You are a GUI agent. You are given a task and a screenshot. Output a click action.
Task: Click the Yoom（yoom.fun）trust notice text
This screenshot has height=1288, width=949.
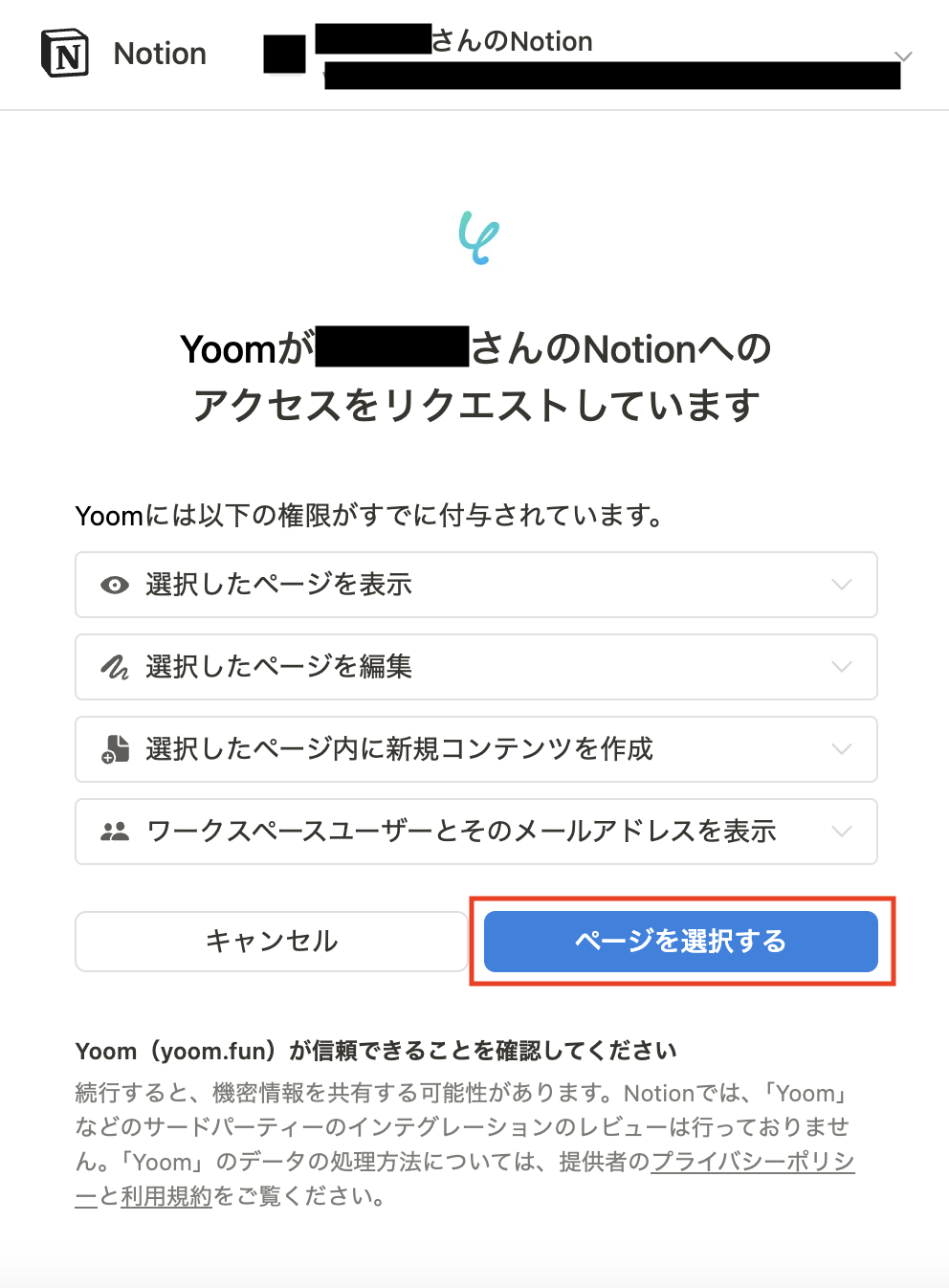(375, 1050)
